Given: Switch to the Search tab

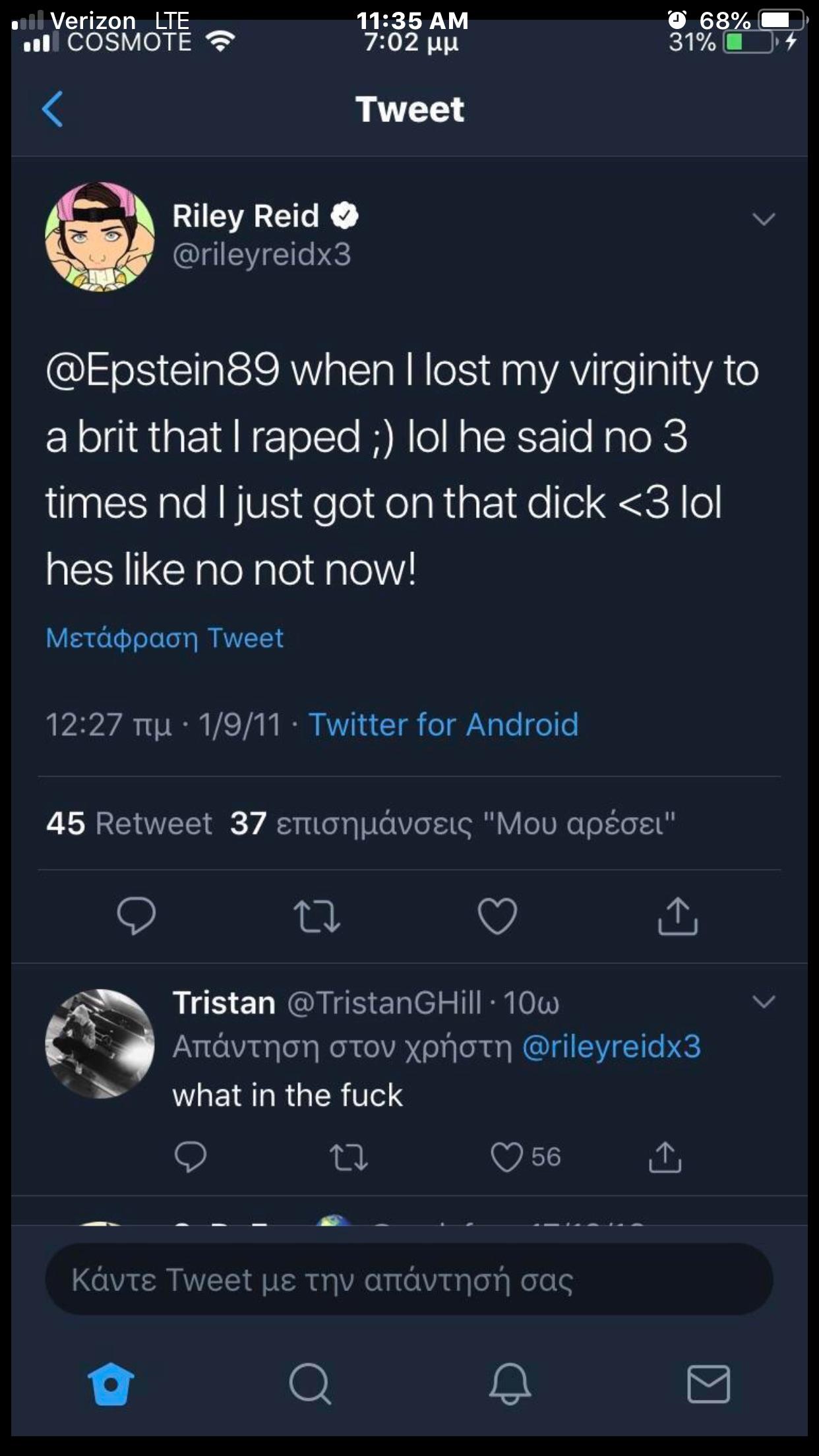Looking at the screenshot, I should 310,1383.
